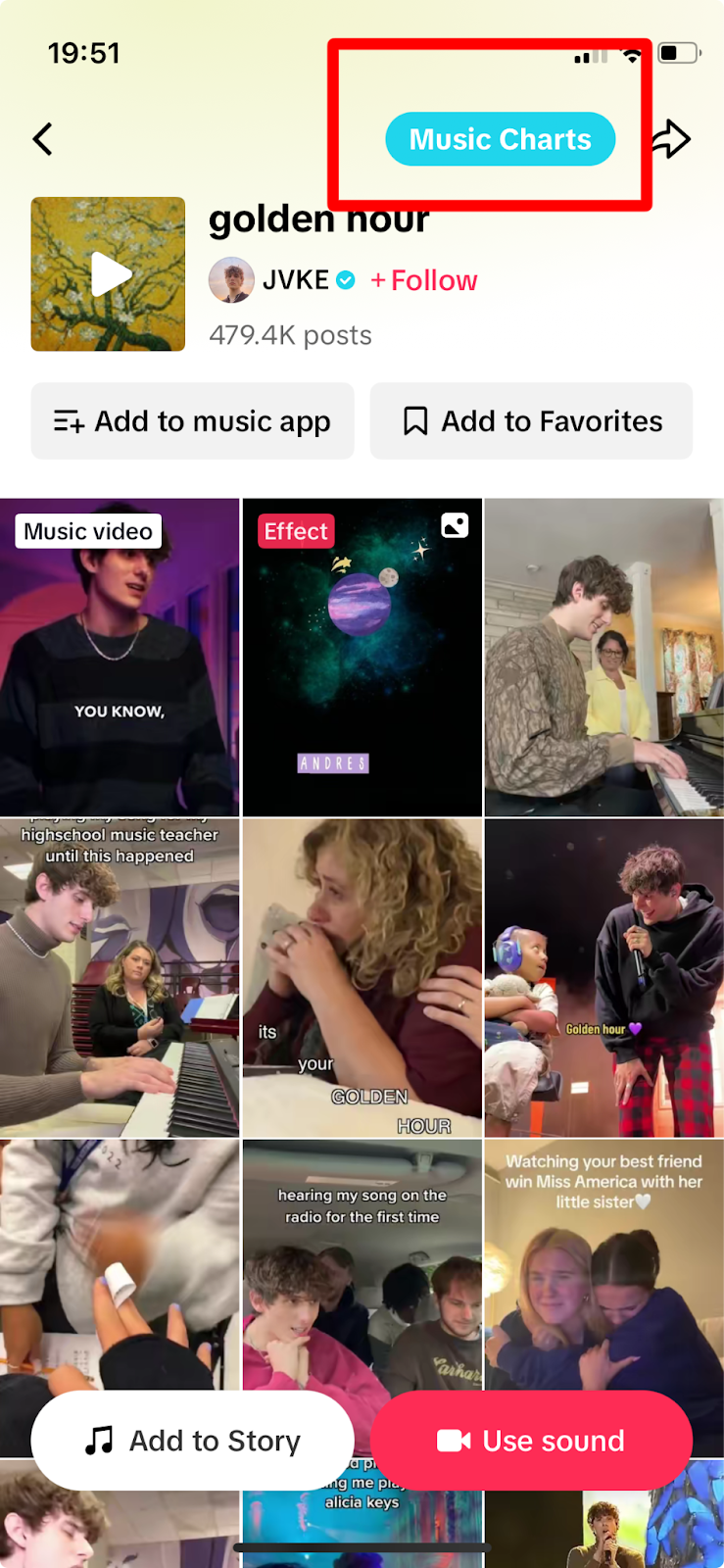This screenshot has width=724, height=1568.
Task: Play the golden hour sound preview
Action: tap(108, 274)
